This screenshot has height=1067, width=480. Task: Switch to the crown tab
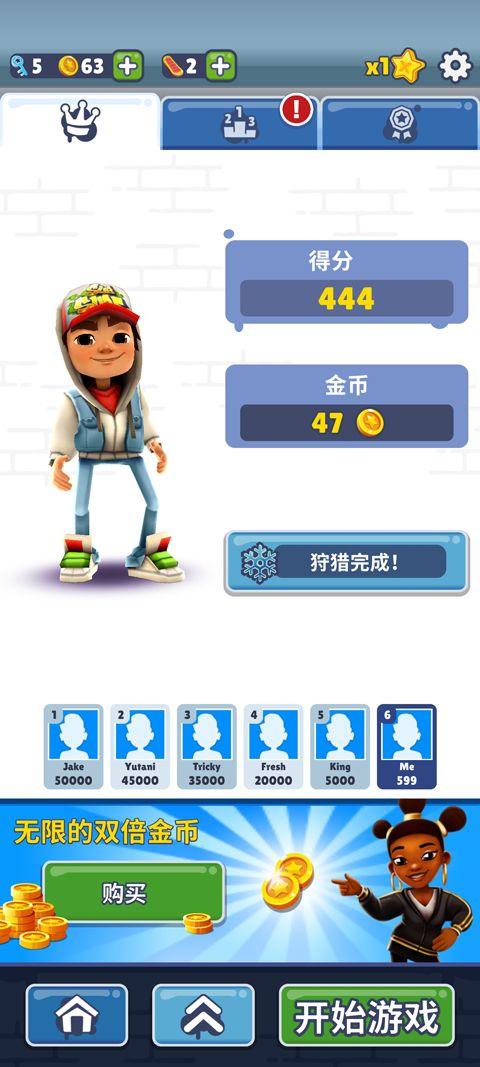[80, 121]
